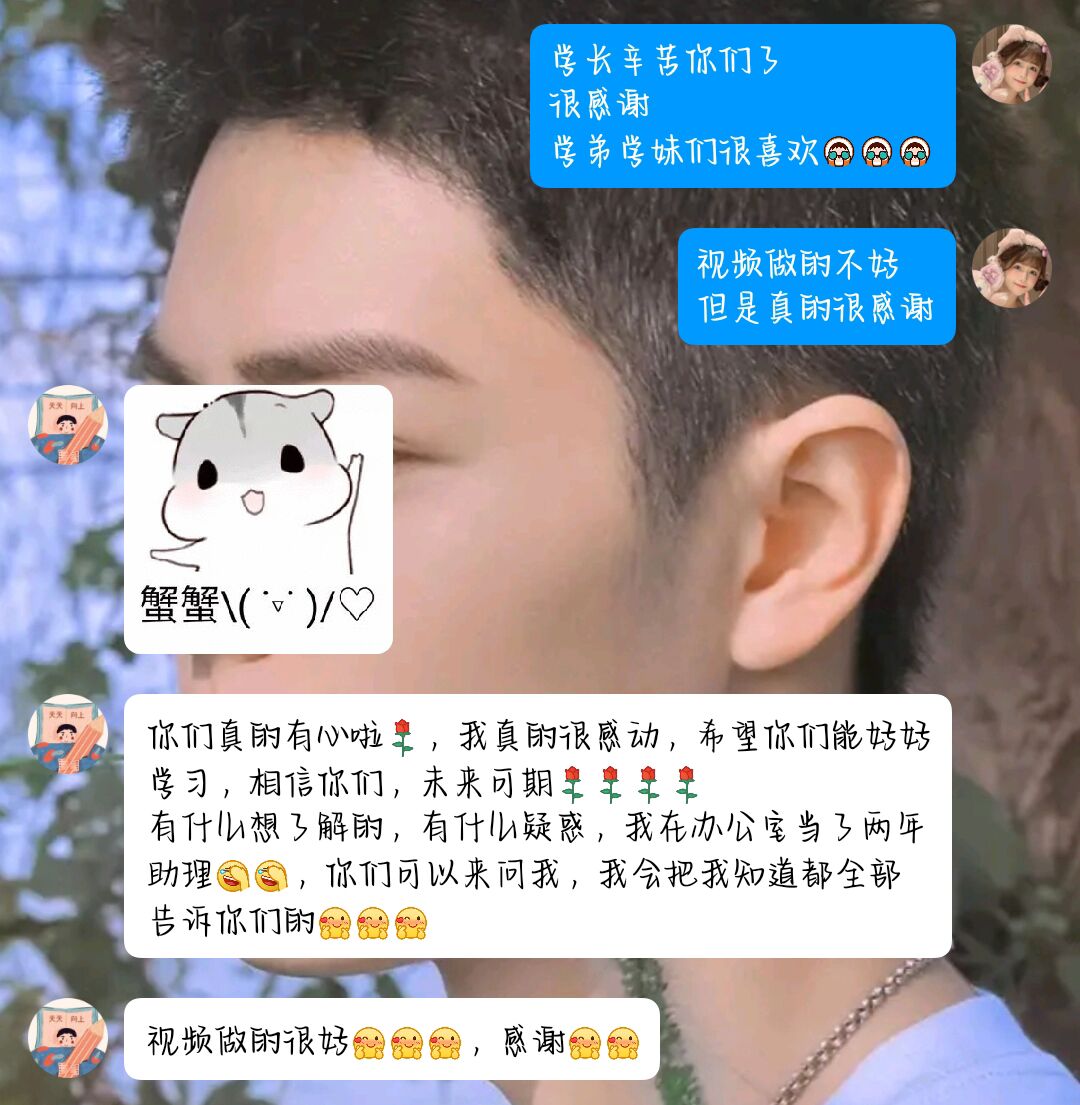Viewport: 1080px width, 1105px height.
Task: Tap the avatar beside the 视频做的很好 message
Action: point(68,1037)
